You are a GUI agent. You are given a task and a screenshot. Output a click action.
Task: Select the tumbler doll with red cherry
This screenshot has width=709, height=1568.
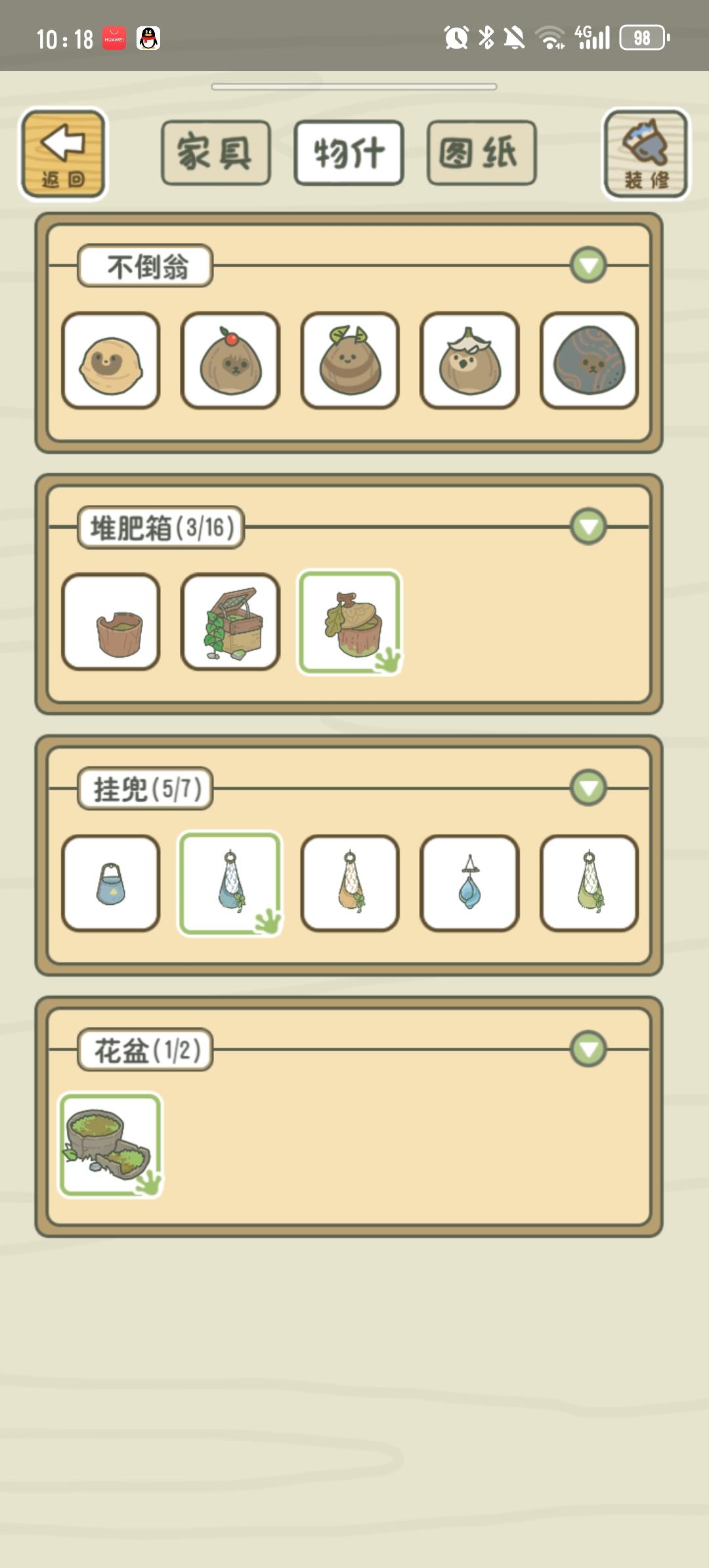(x=230, y=360)
